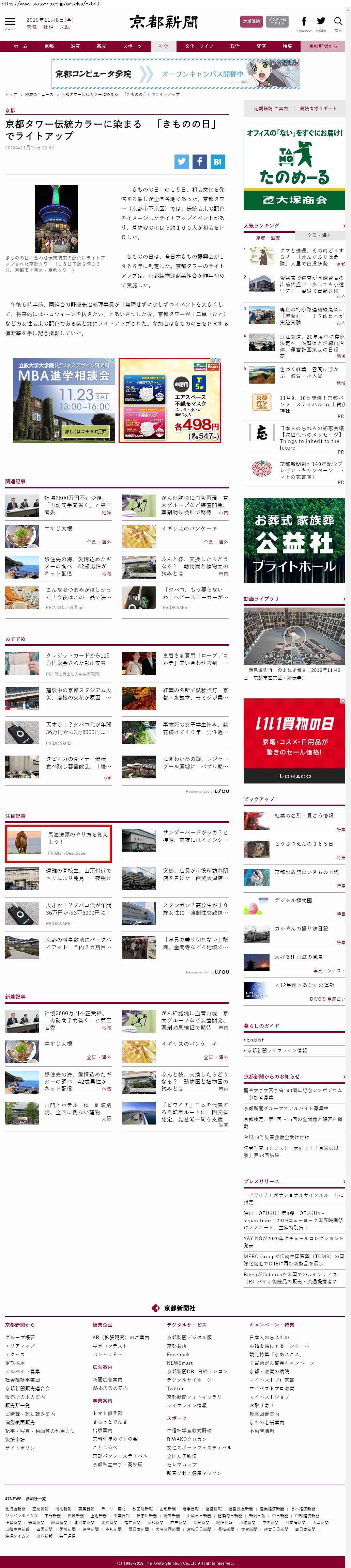Share article via Hatena bookmark B! button
351x1568 pixels.
pyautogui.click(x=217, y=161)
